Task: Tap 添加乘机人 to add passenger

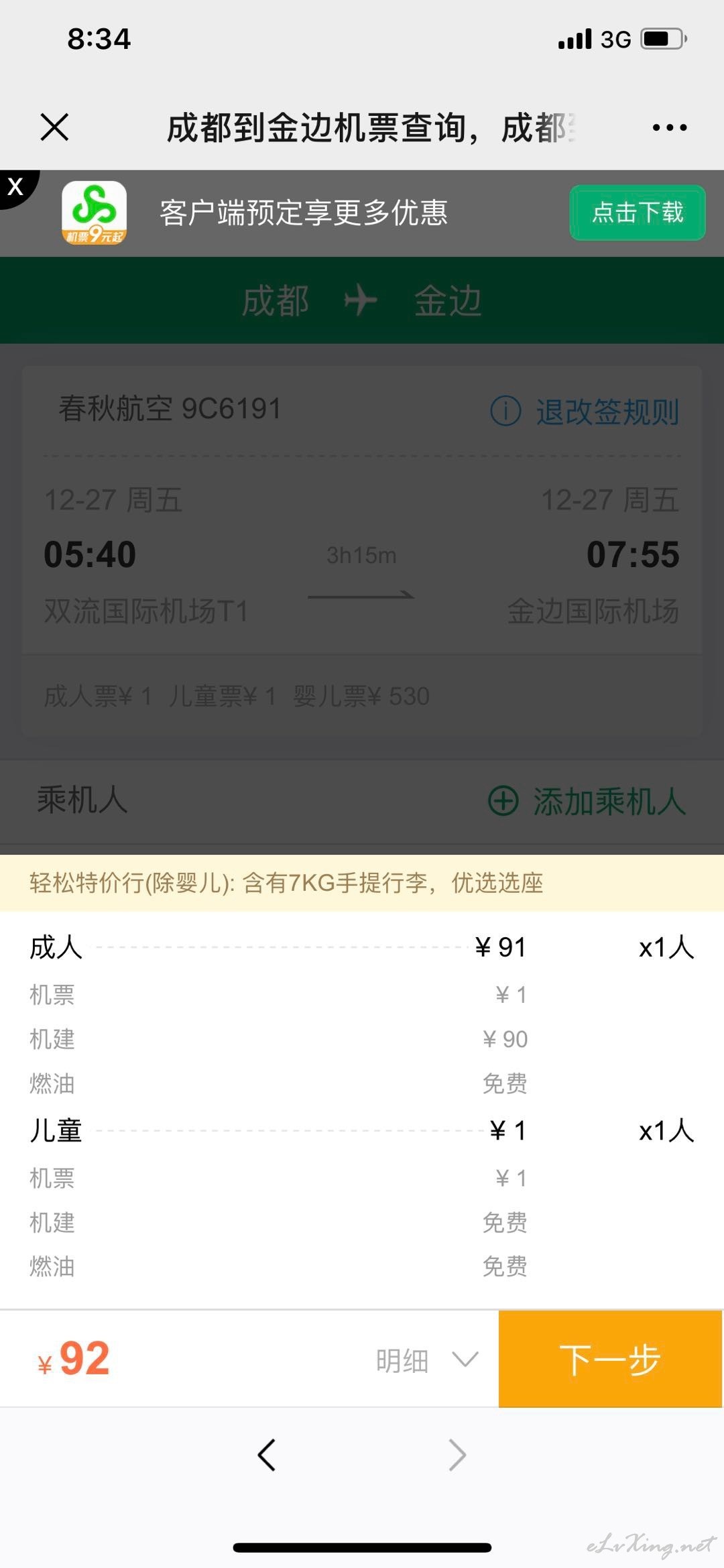Action: point(587,801)
